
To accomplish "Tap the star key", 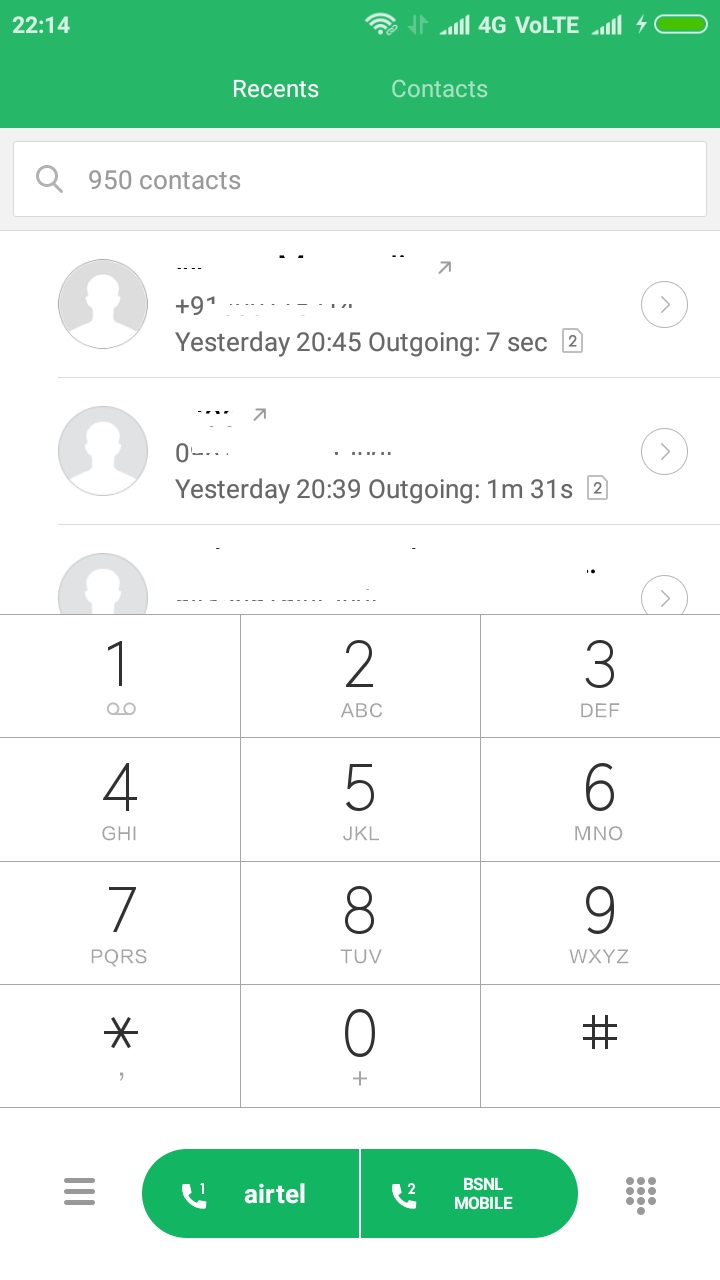I will click(x=120, y=1046).
